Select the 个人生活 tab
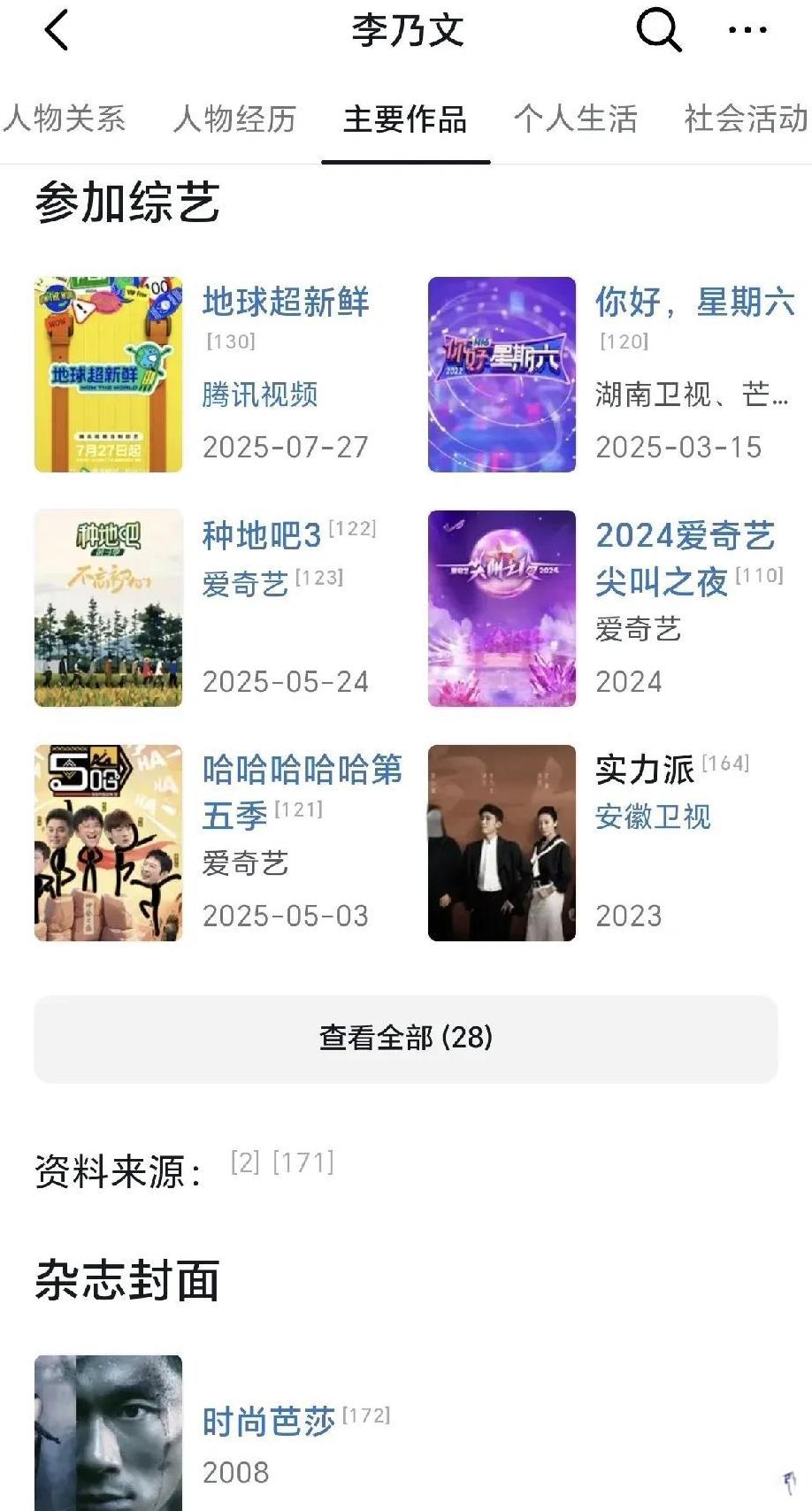This screenshot has width=812, height=1511. click(x=576, y=119)
